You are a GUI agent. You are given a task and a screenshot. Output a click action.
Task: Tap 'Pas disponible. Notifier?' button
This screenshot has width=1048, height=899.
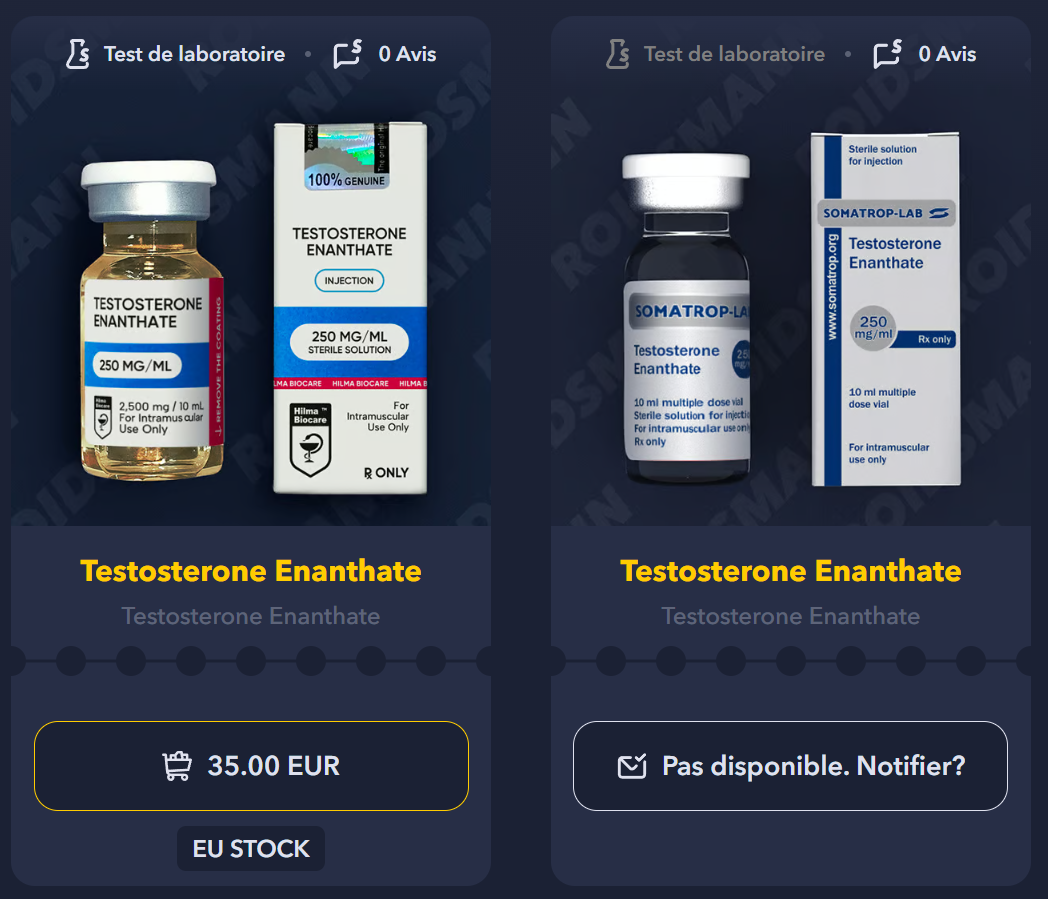[790, 766]
